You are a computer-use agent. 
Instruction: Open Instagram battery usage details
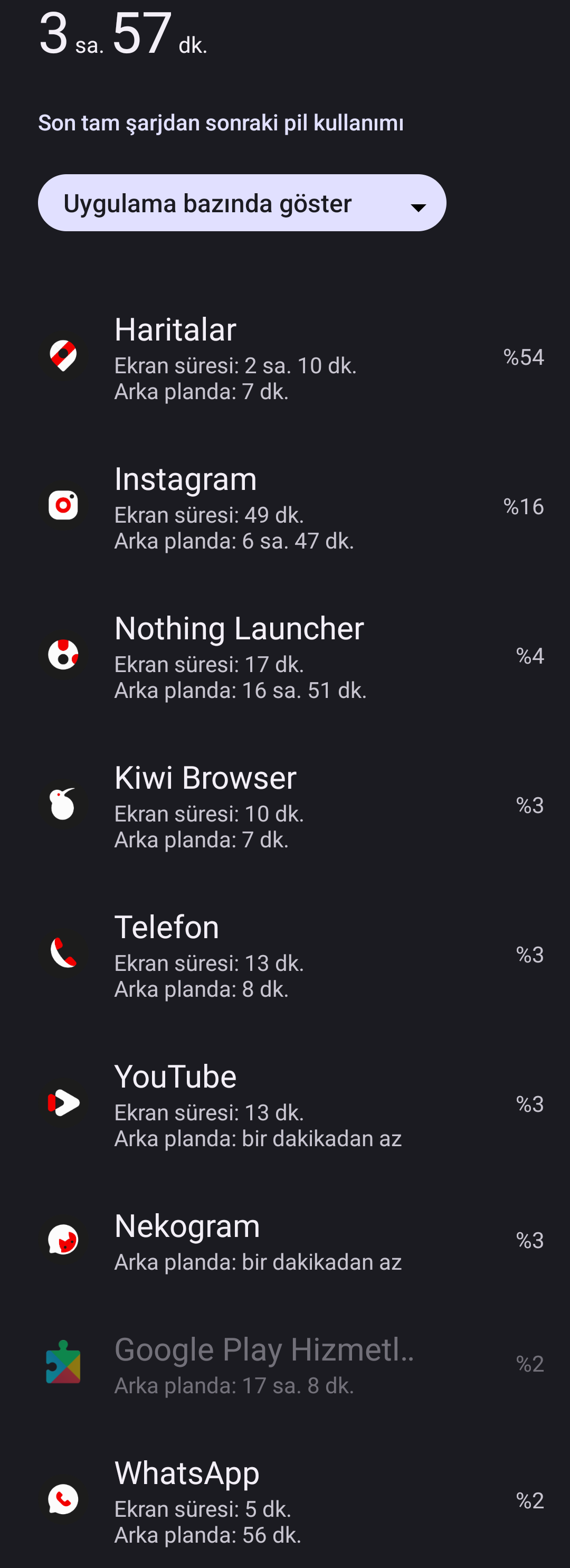click(284, 507)
